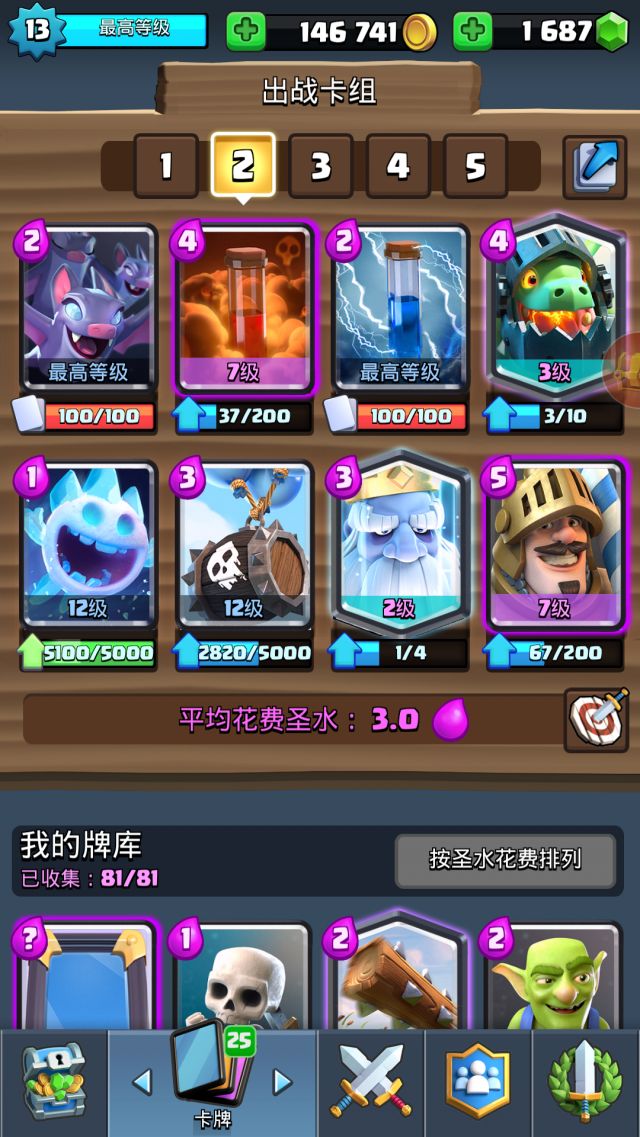
Task: Switch to battle deck slot 1
Action: pyautogui.click(x=165, y=166)
